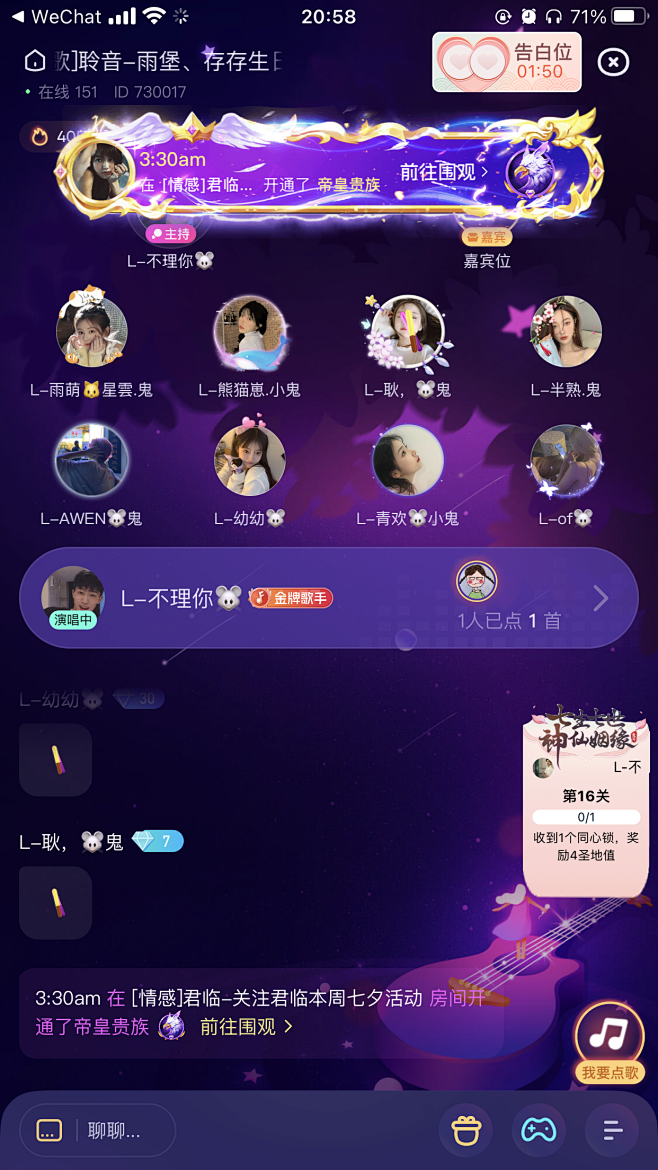Viewport: 658px width, 1170px height.
Task: Open the gift box icon
Action: 465,1131
